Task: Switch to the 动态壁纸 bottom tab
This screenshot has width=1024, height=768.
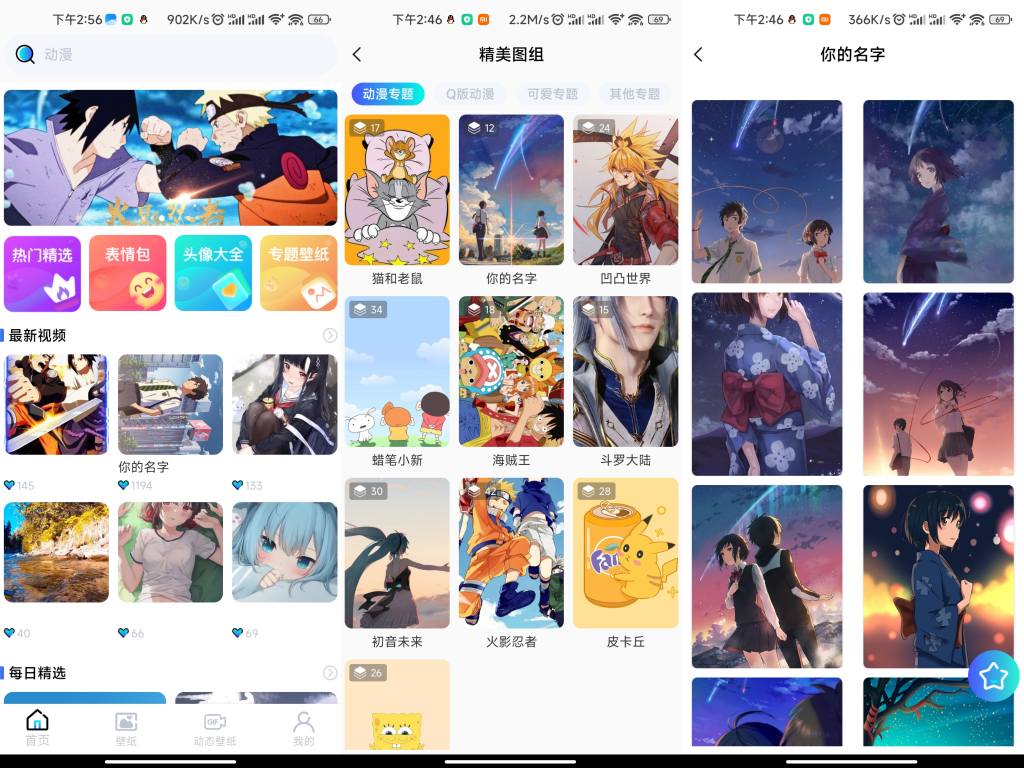Action: 215,729
